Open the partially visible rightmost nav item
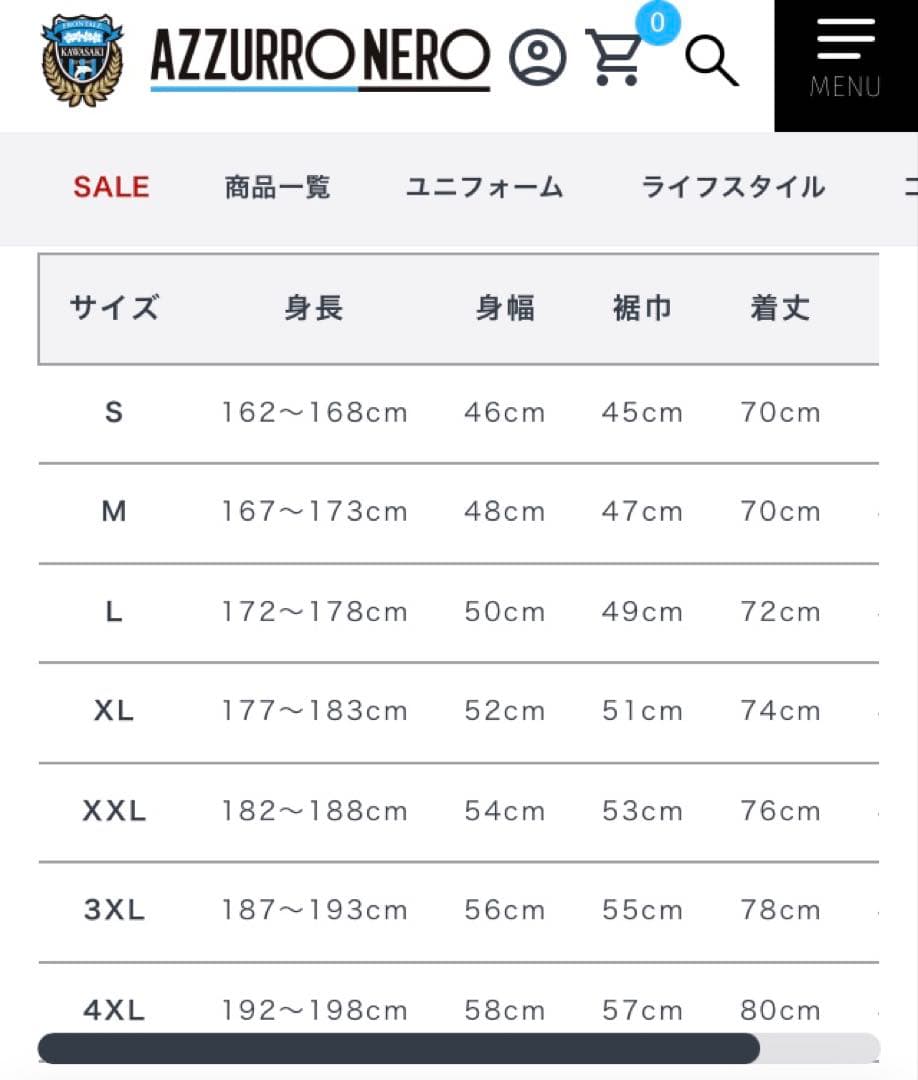918x1080 pixels. pyautogui.click(x=910, y=190)
